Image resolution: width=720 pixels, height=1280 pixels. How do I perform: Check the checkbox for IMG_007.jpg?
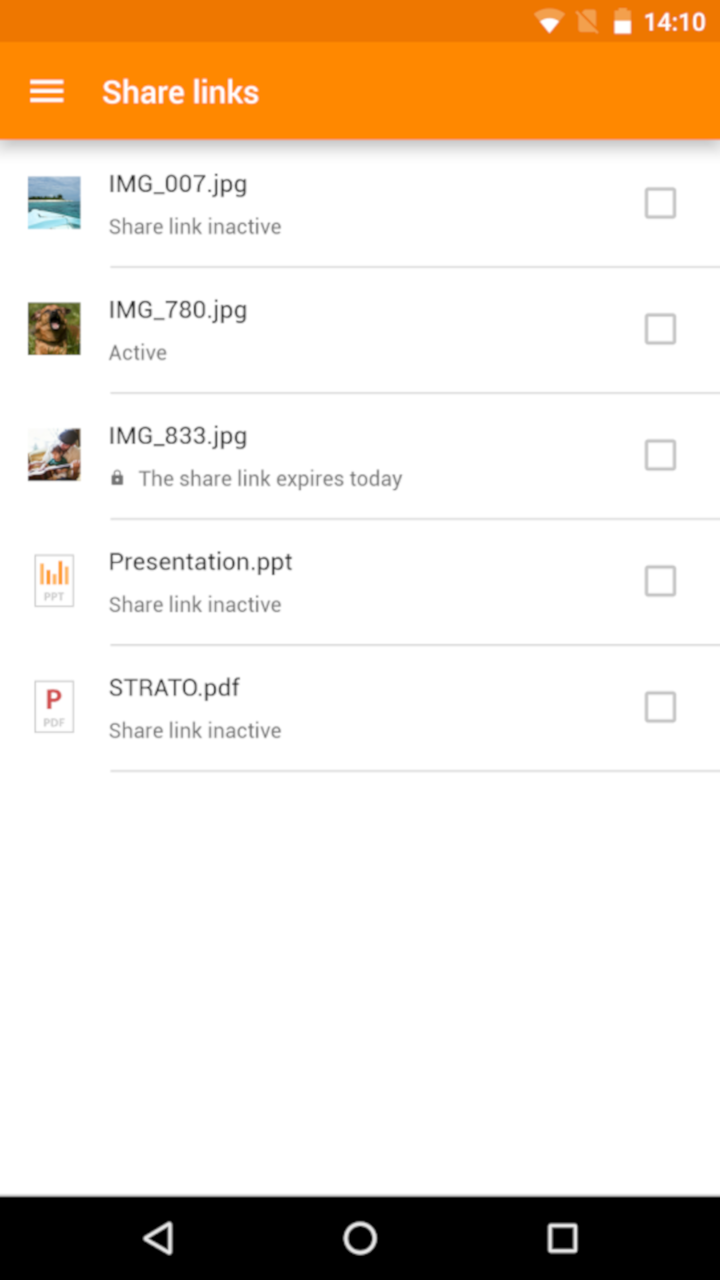pos(660,202)
